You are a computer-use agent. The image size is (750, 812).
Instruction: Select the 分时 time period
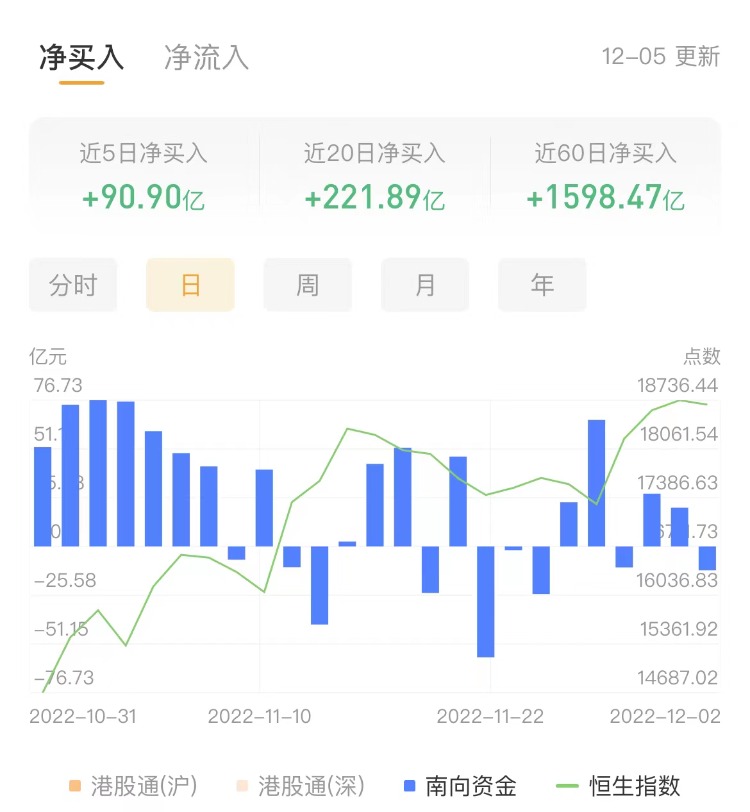point(73,285)
